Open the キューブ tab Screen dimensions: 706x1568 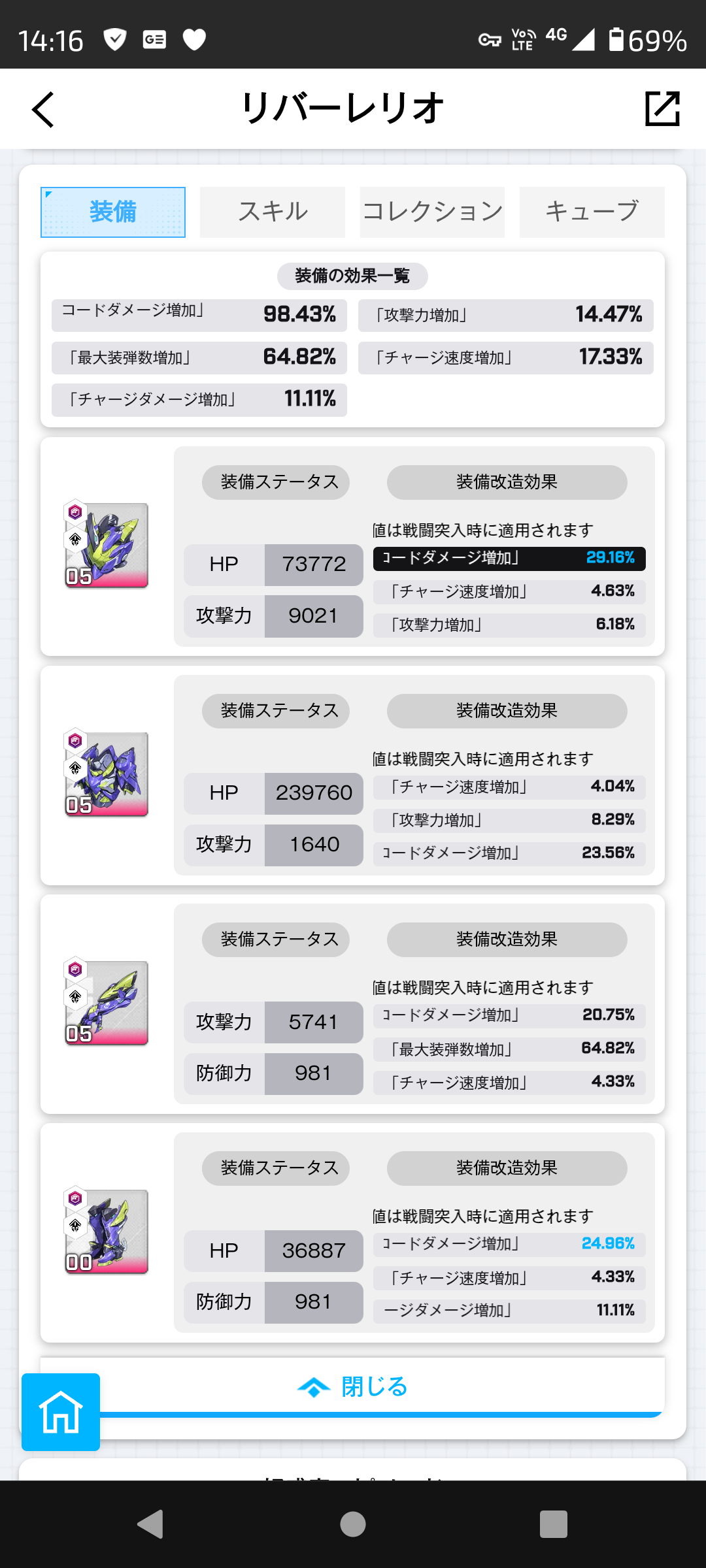pyautogui.click(x=592, y=212)
